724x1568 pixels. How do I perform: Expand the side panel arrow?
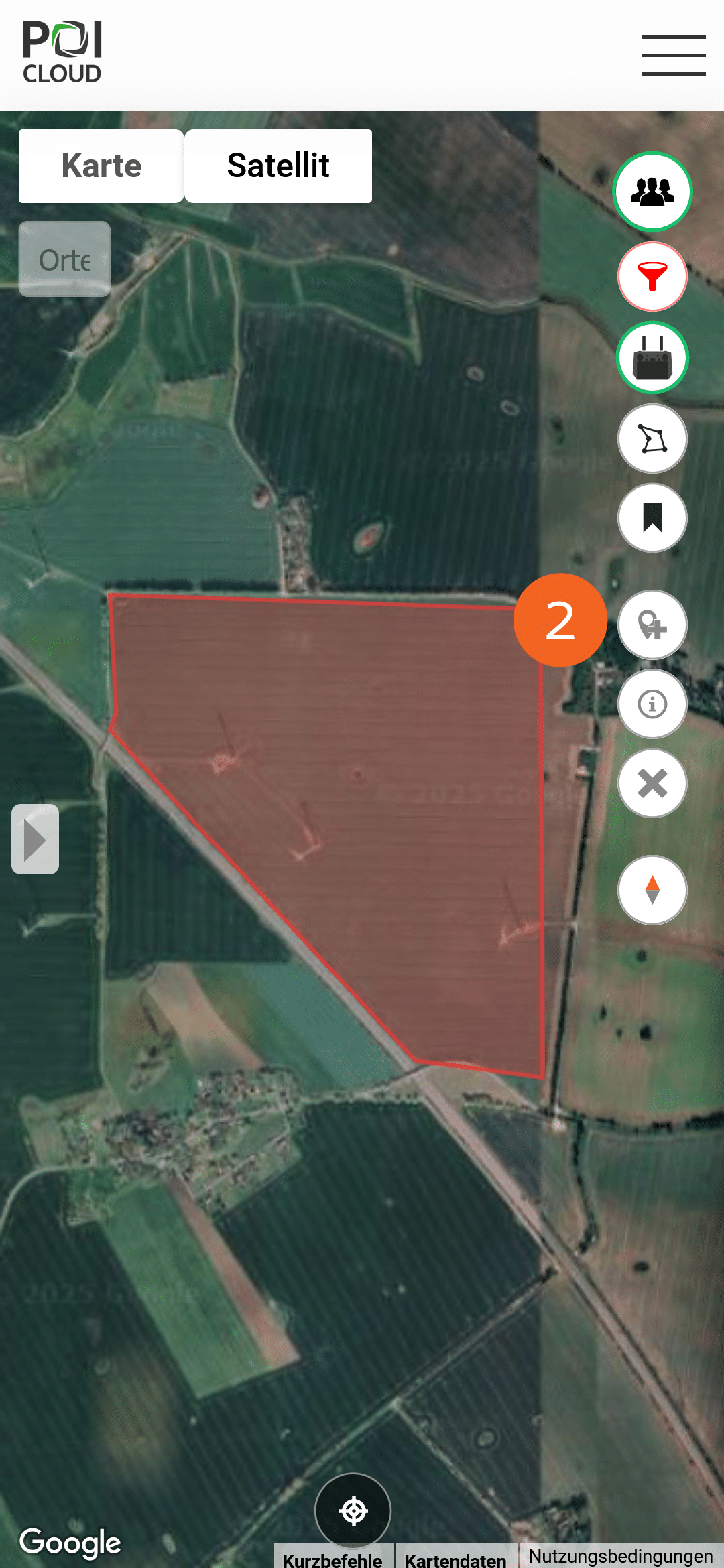[35, 840]
